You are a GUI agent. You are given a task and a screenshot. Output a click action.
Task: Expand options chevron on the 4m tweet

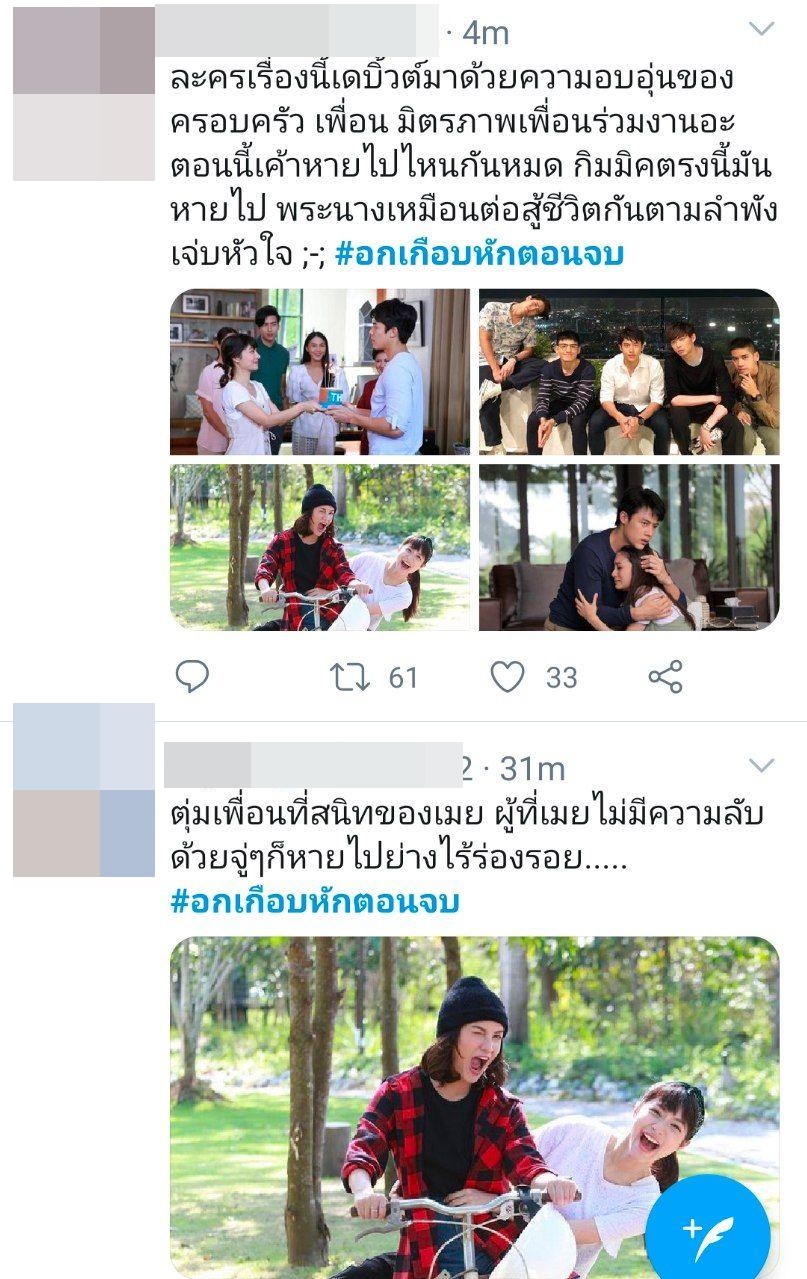click(761, 30)
